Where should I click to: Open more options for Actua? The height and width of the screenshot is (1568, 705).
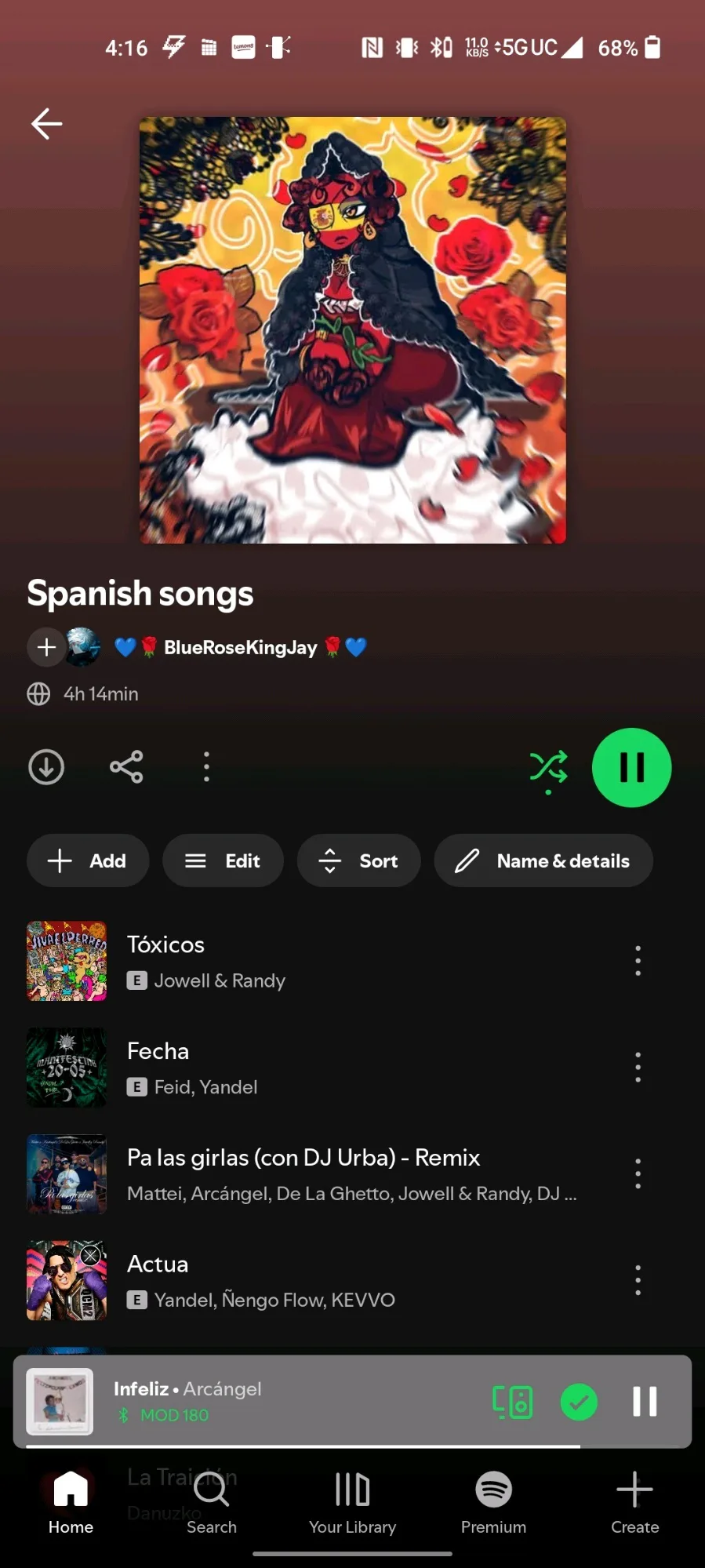point(638,1280)
